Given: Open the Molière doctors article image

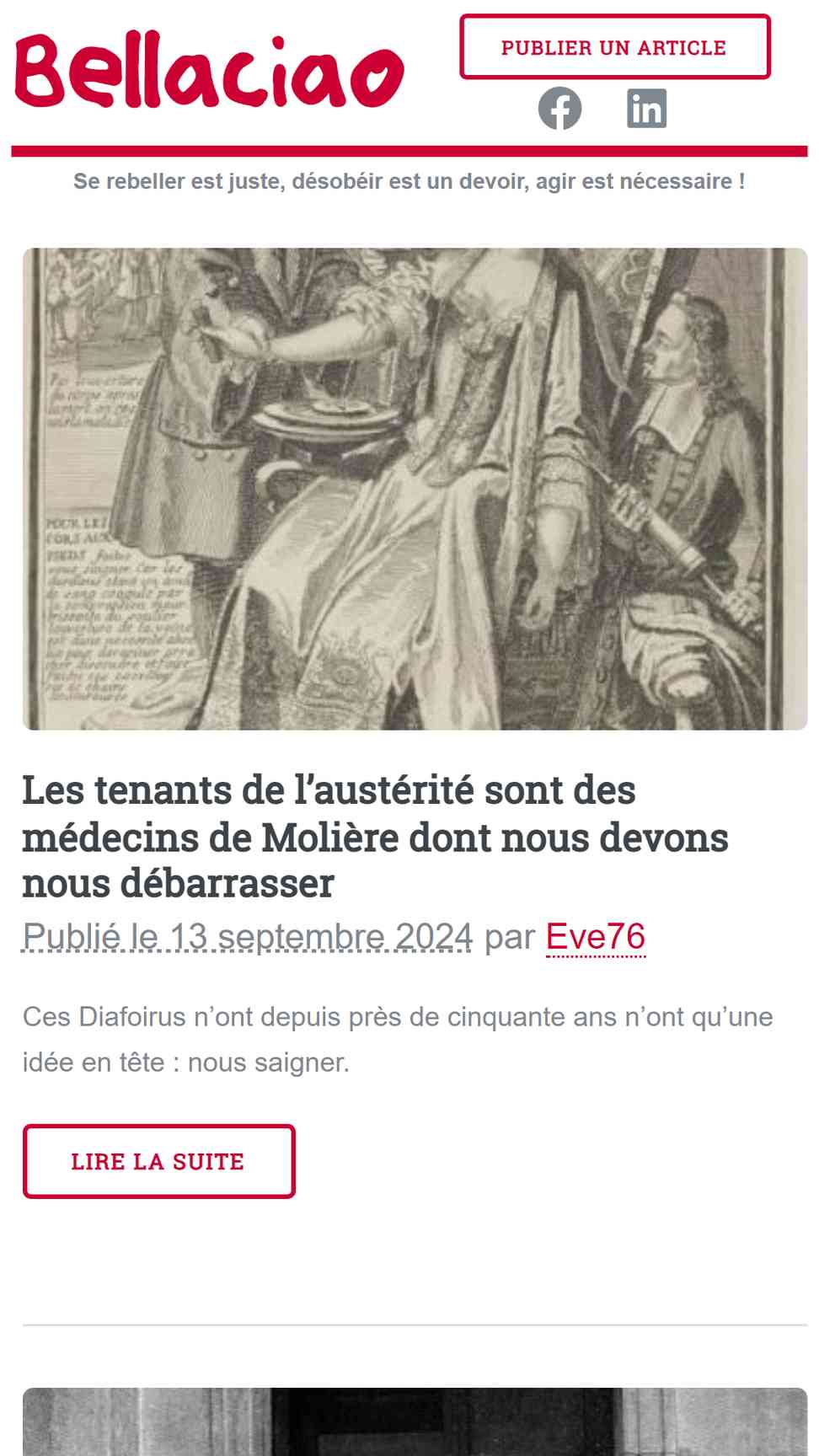Looking at the screenshot, I should [x=415, y=489].
